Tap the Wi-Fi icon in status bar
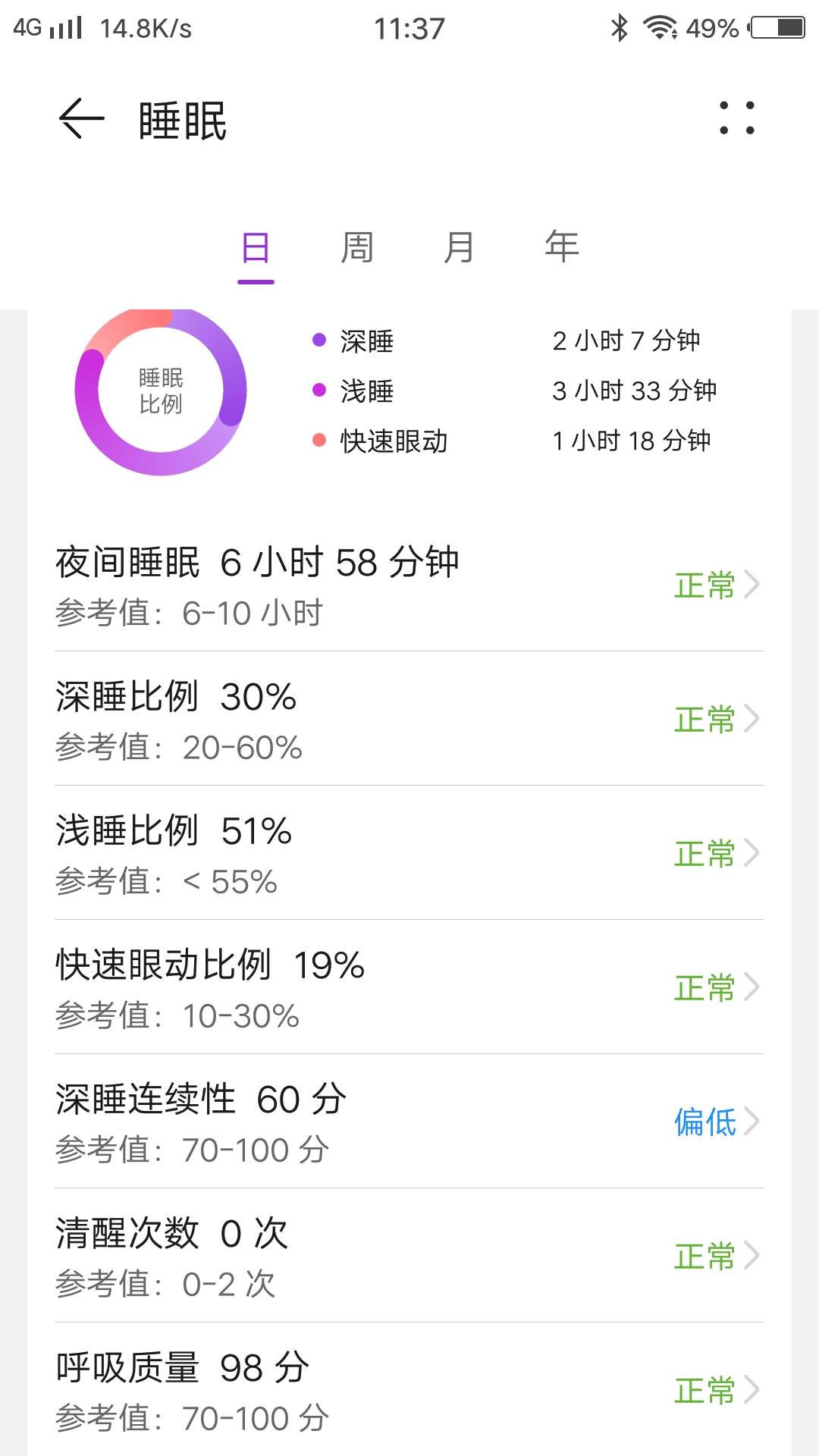The width and height of the screenshot is (819, 1456). [x=661, y=27]
